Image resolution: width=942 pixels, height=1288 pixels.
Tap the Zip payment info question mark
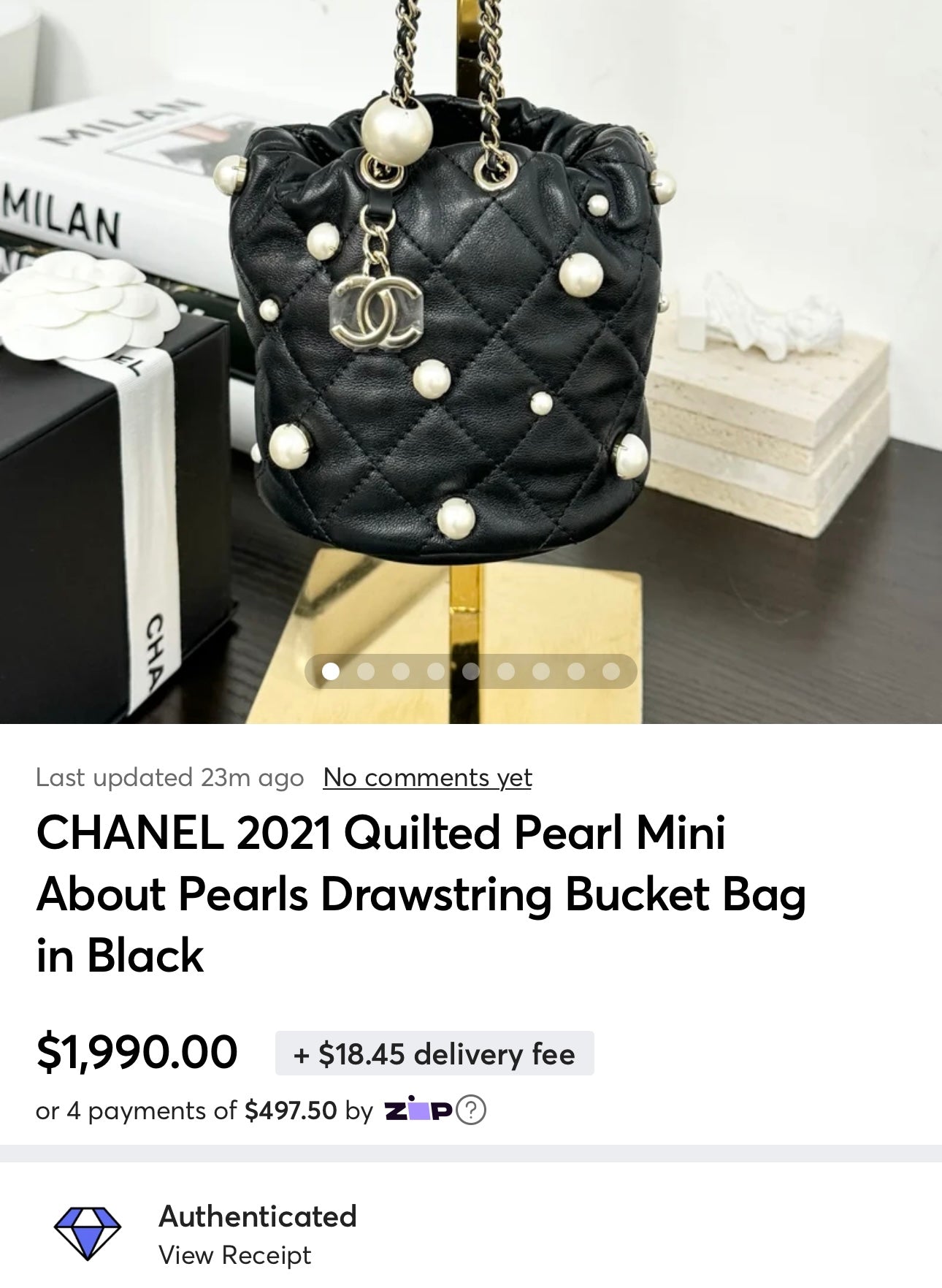tap(471, 1110)
